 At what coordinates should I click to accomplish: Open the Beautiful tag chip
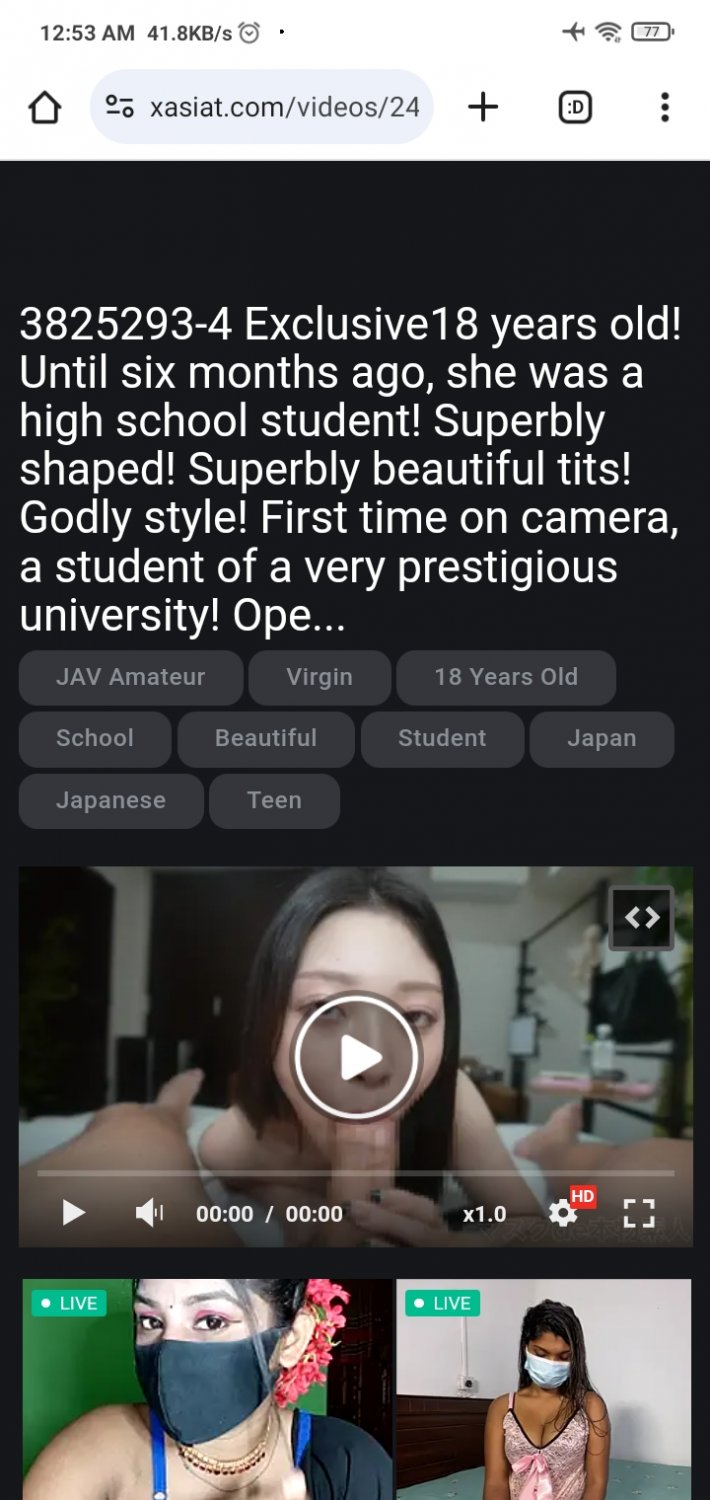(x=266, y=739)
